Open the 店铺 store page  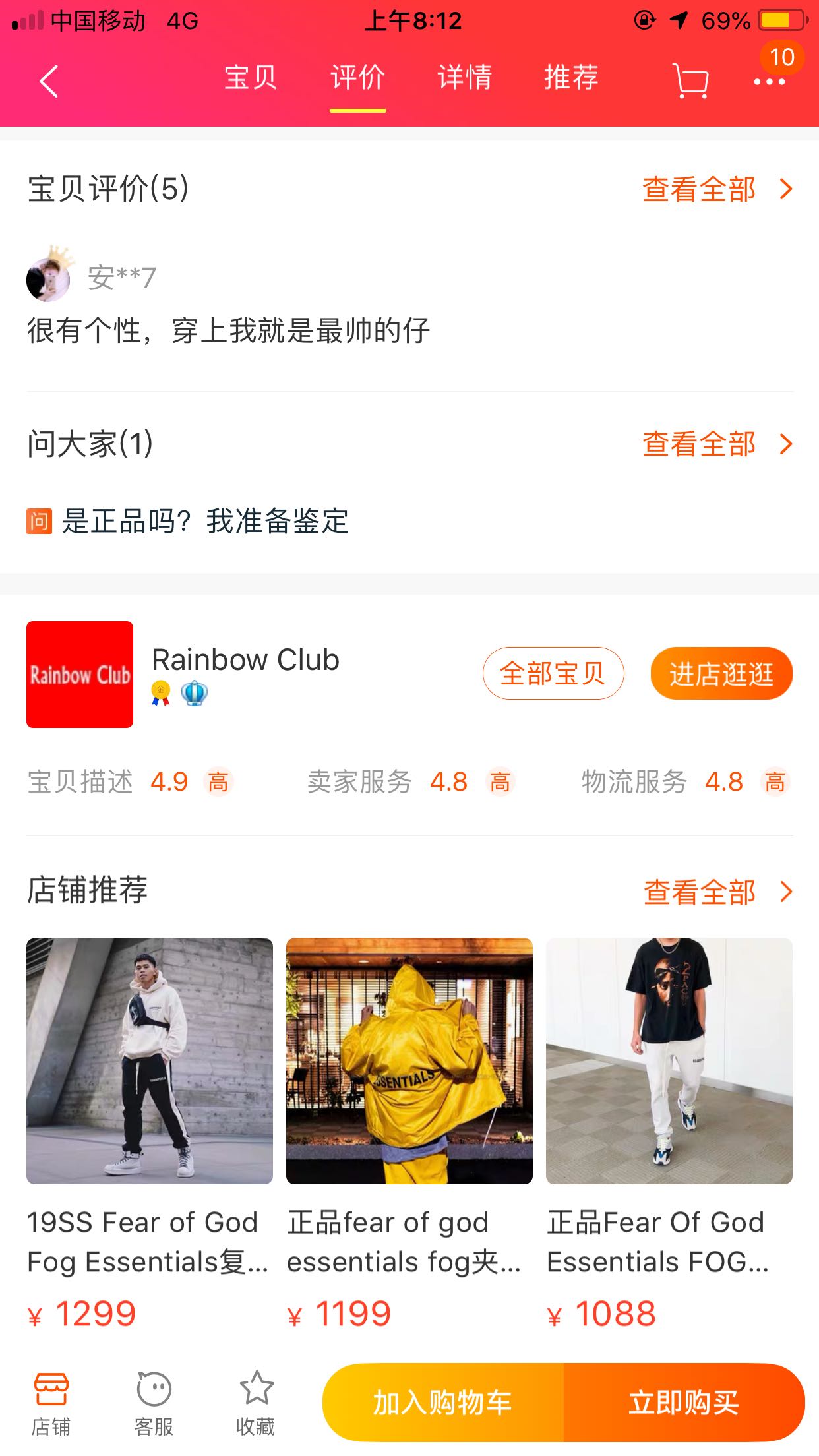coord(51,1403)
